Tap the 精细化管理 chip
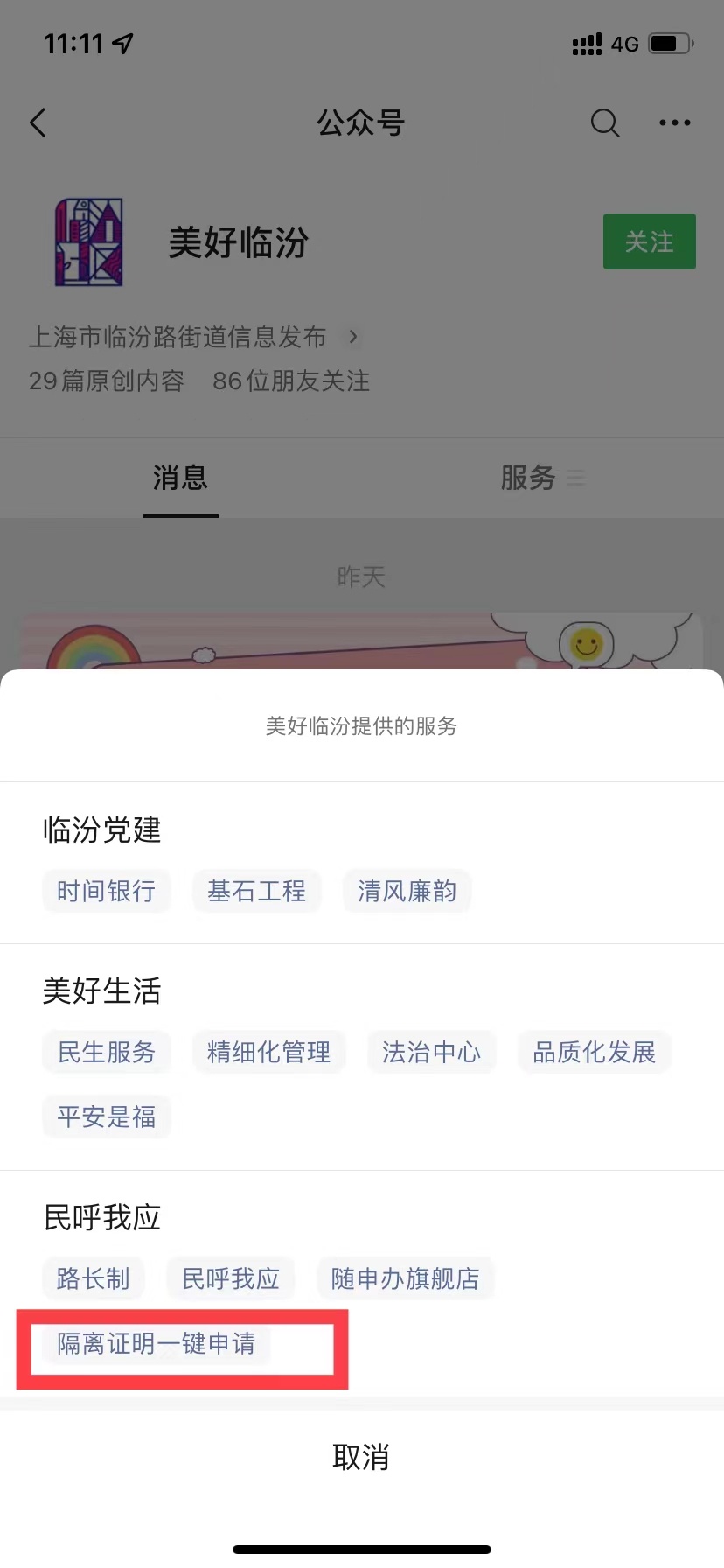Image resolution: width=724 pixels, height=1568 pixels. point(269,1052)
